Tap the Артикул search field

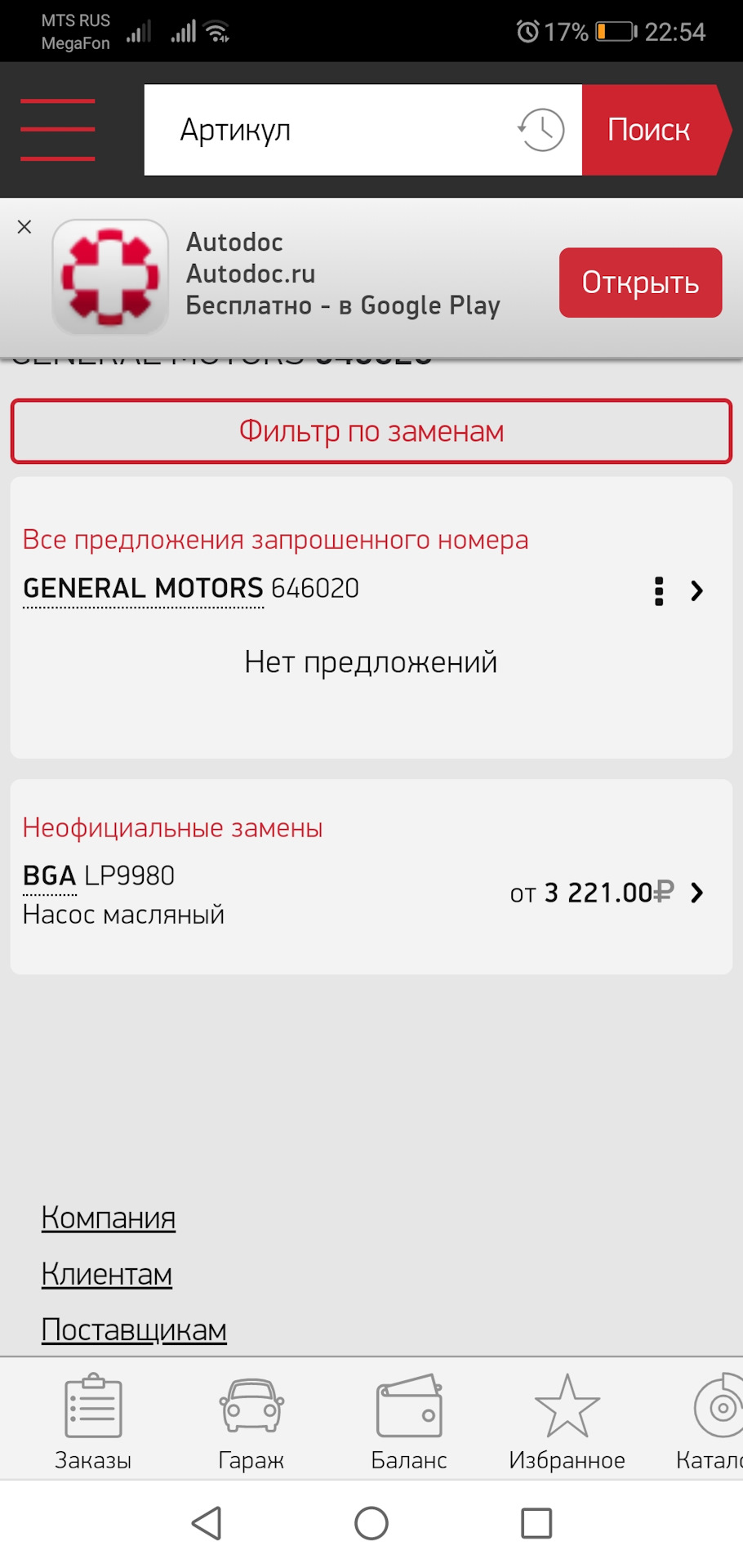pos(327,130)
